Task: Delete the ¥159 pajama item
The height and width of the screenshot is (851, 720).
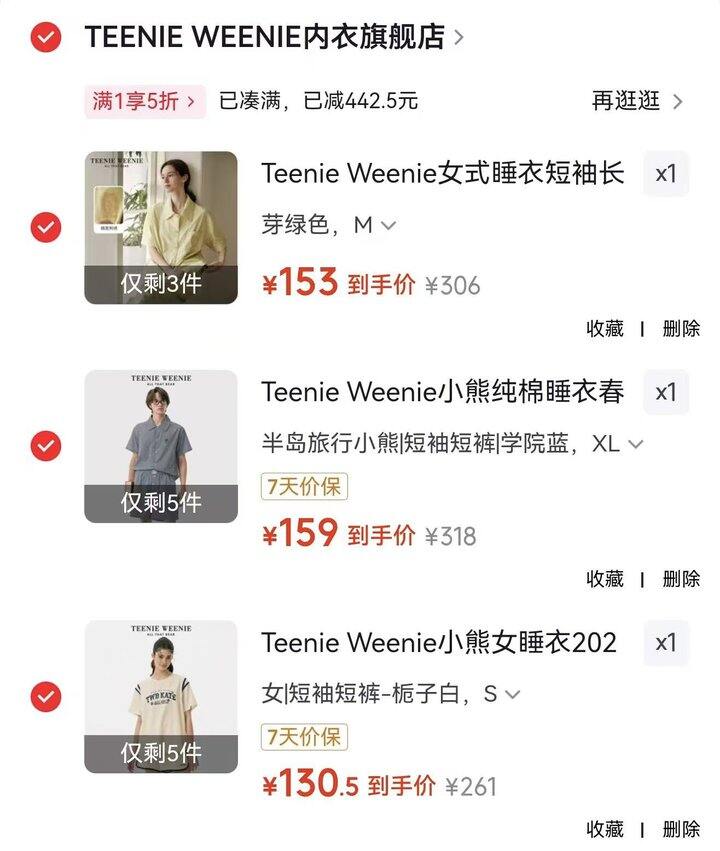Action: pyautogui.click(x=681, y=579)
